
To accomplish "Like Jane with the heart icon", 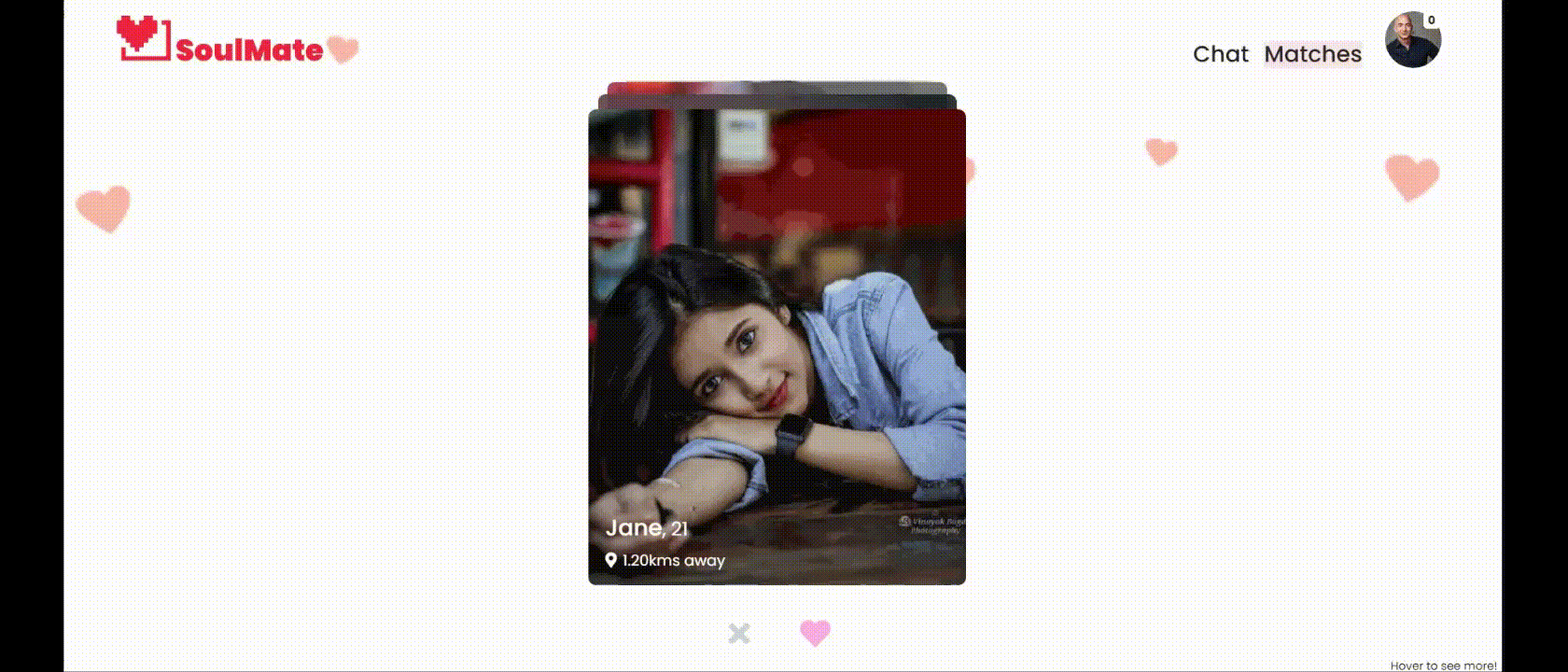I will pos(815,633).
